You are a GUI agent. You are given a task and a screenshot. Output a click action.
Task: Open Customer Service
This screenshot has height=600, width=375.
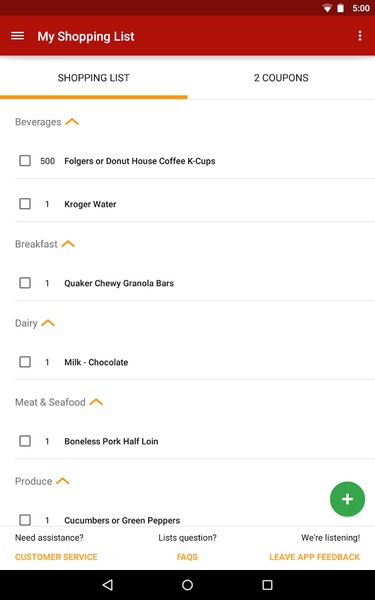(56, 557)
